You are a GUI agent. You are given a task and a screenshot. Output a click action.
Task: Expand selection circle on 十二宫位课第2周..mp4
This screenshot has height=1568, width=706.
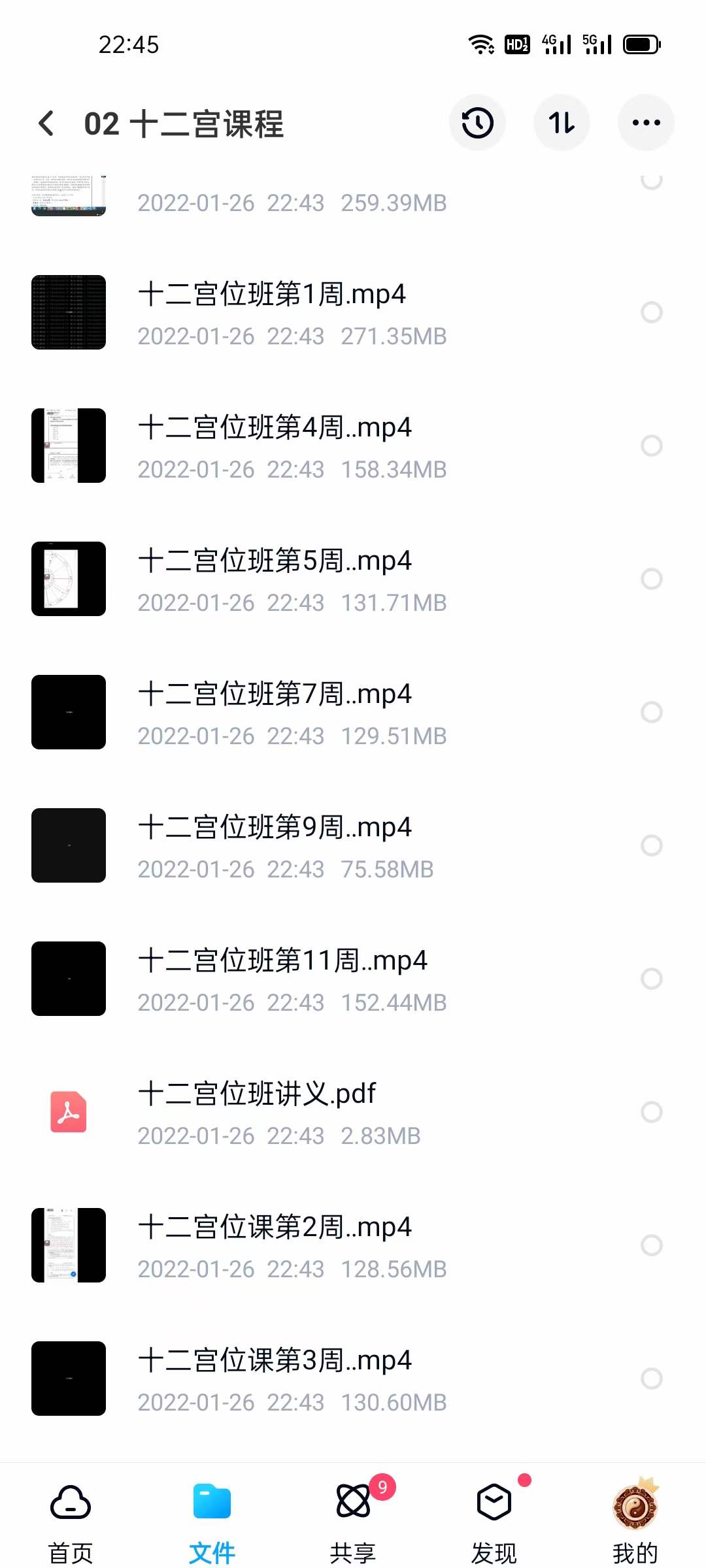(x=652, y=1246)
